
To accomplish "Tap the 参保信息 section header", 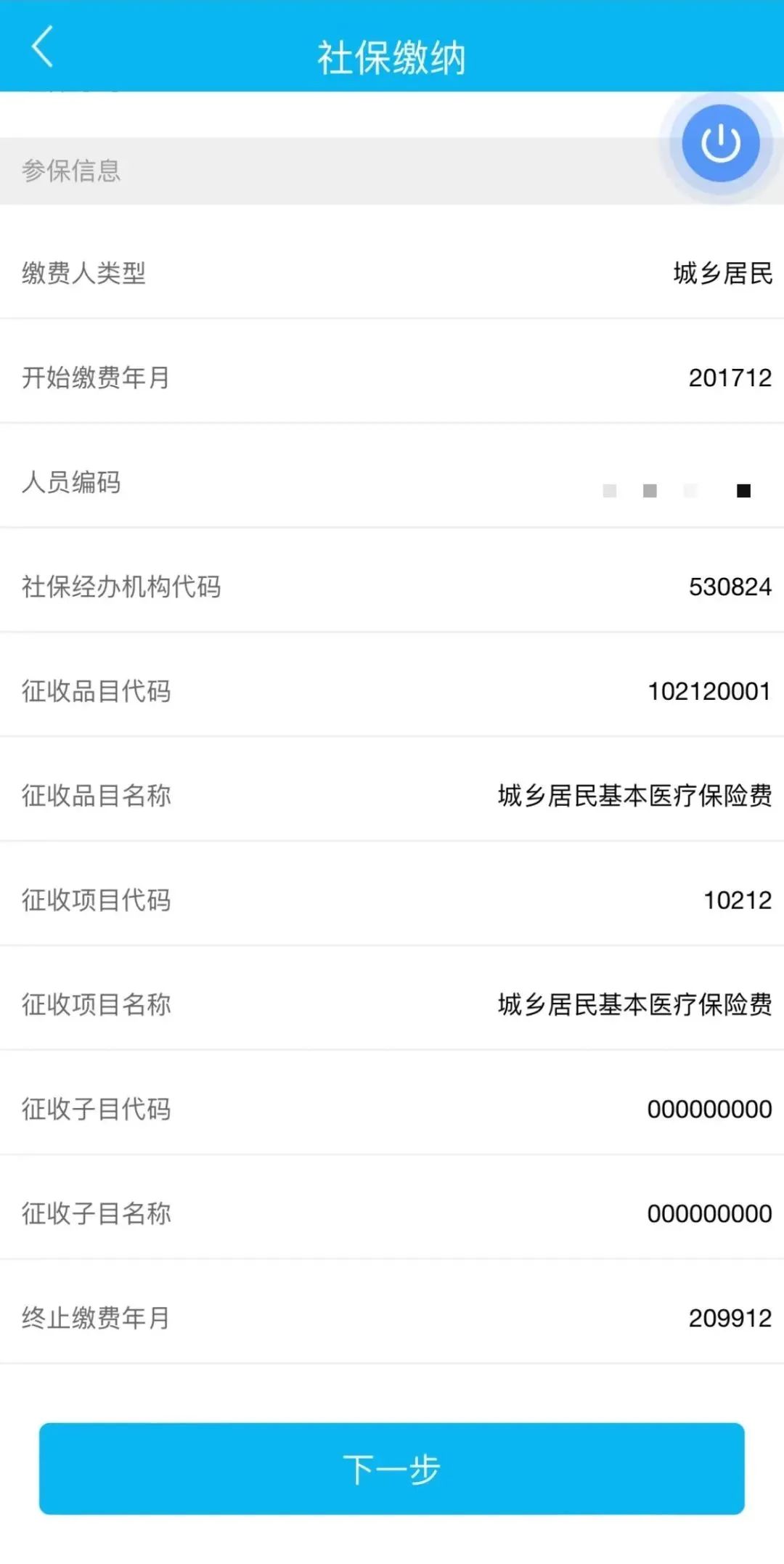I will pyautogui.click(x=71, y=172).
